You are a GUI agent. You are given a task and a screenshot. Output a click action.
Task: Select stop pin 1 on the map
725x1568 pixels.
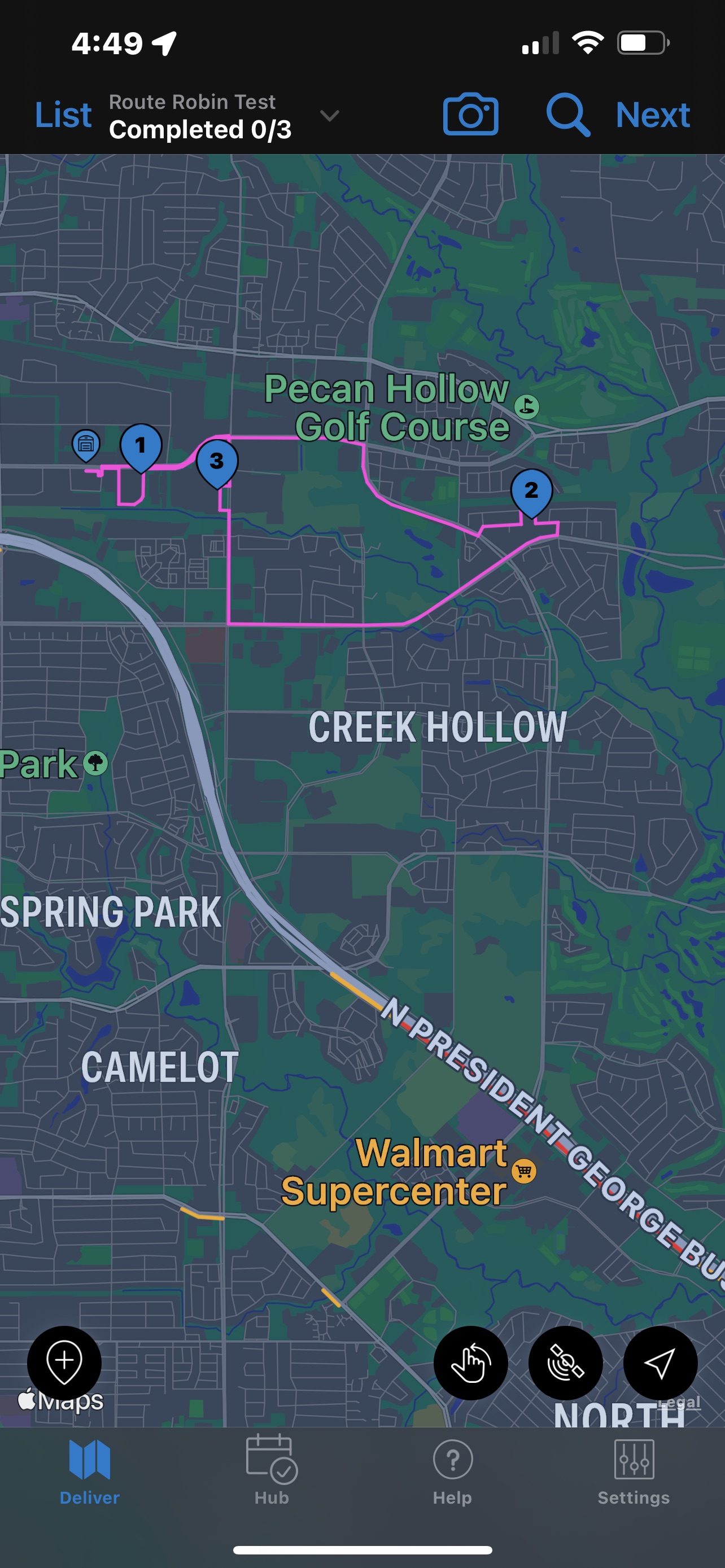coord(141,446)
